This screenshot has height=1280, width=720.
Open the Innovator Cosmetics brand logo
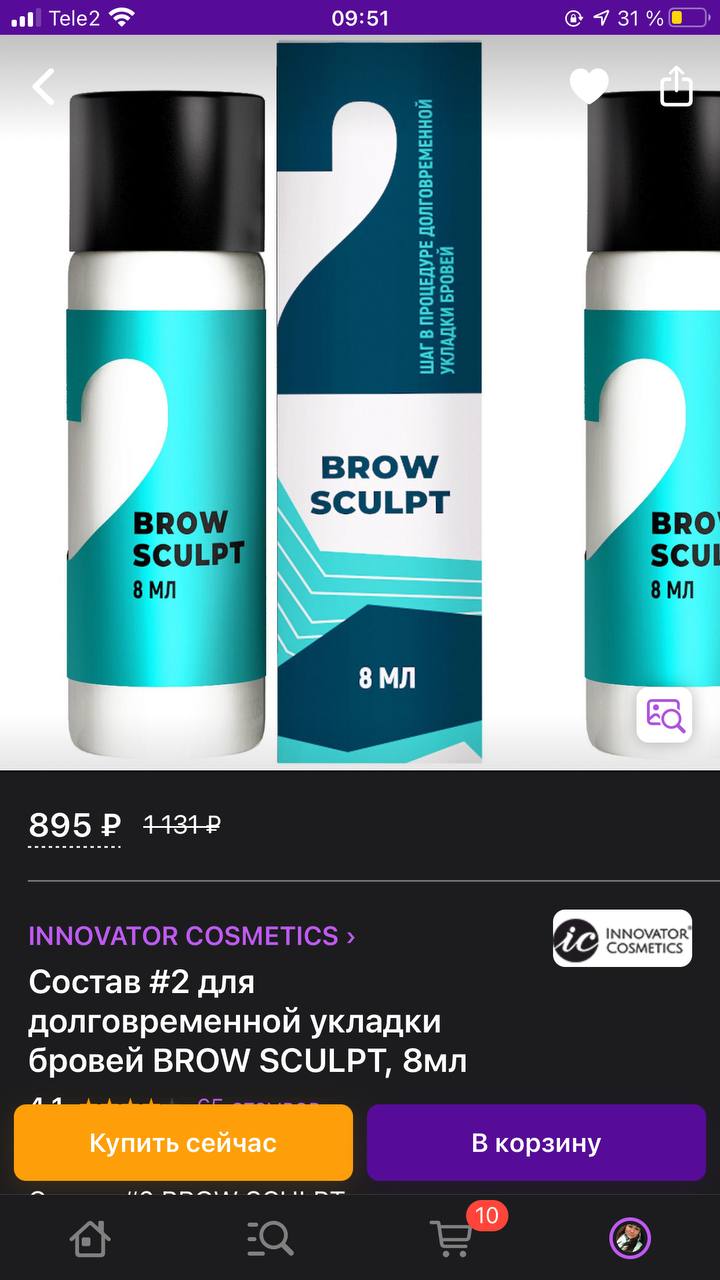(x=622, y=937)
